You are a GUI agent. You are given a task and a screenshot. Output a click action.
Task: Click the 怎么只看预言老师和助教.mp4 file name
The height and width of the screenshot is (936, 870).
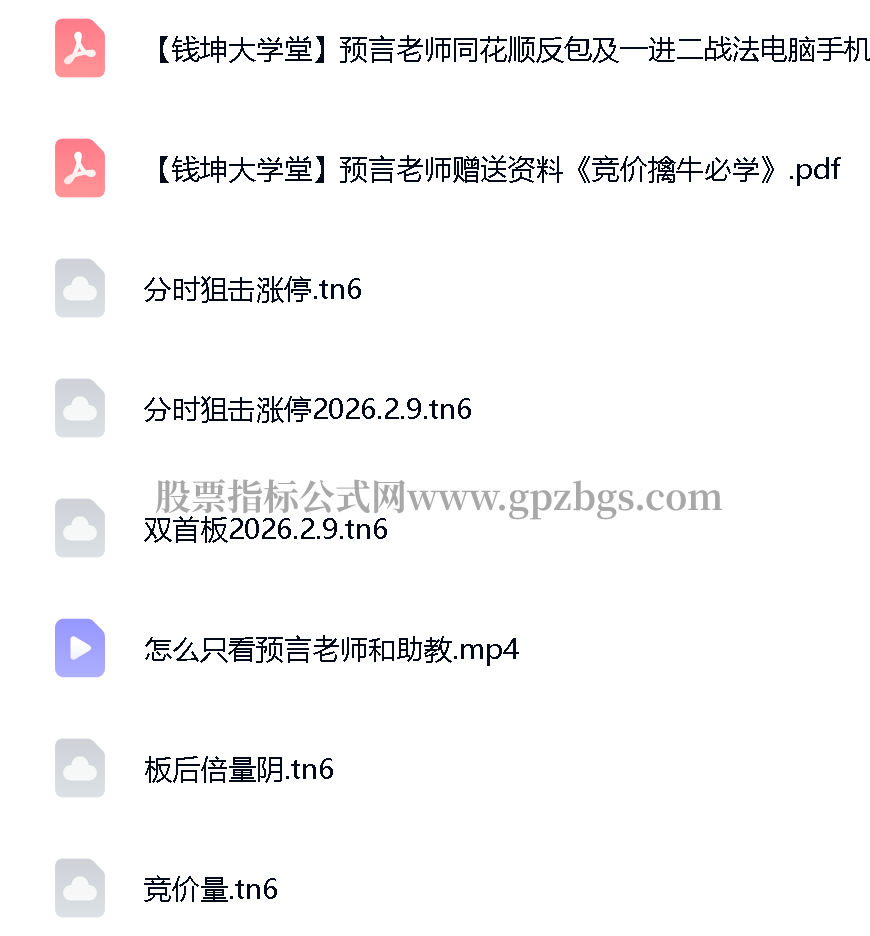329,650
